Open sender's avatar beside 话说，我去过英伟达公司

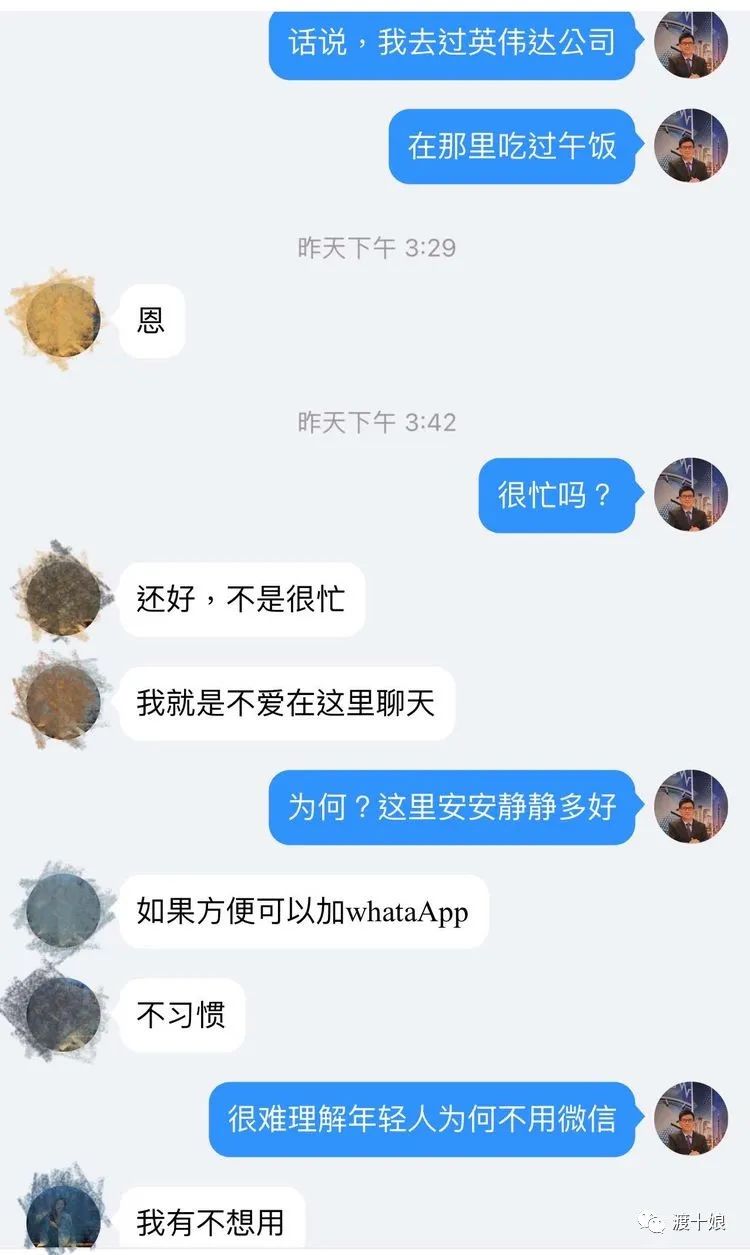[690, 42]
